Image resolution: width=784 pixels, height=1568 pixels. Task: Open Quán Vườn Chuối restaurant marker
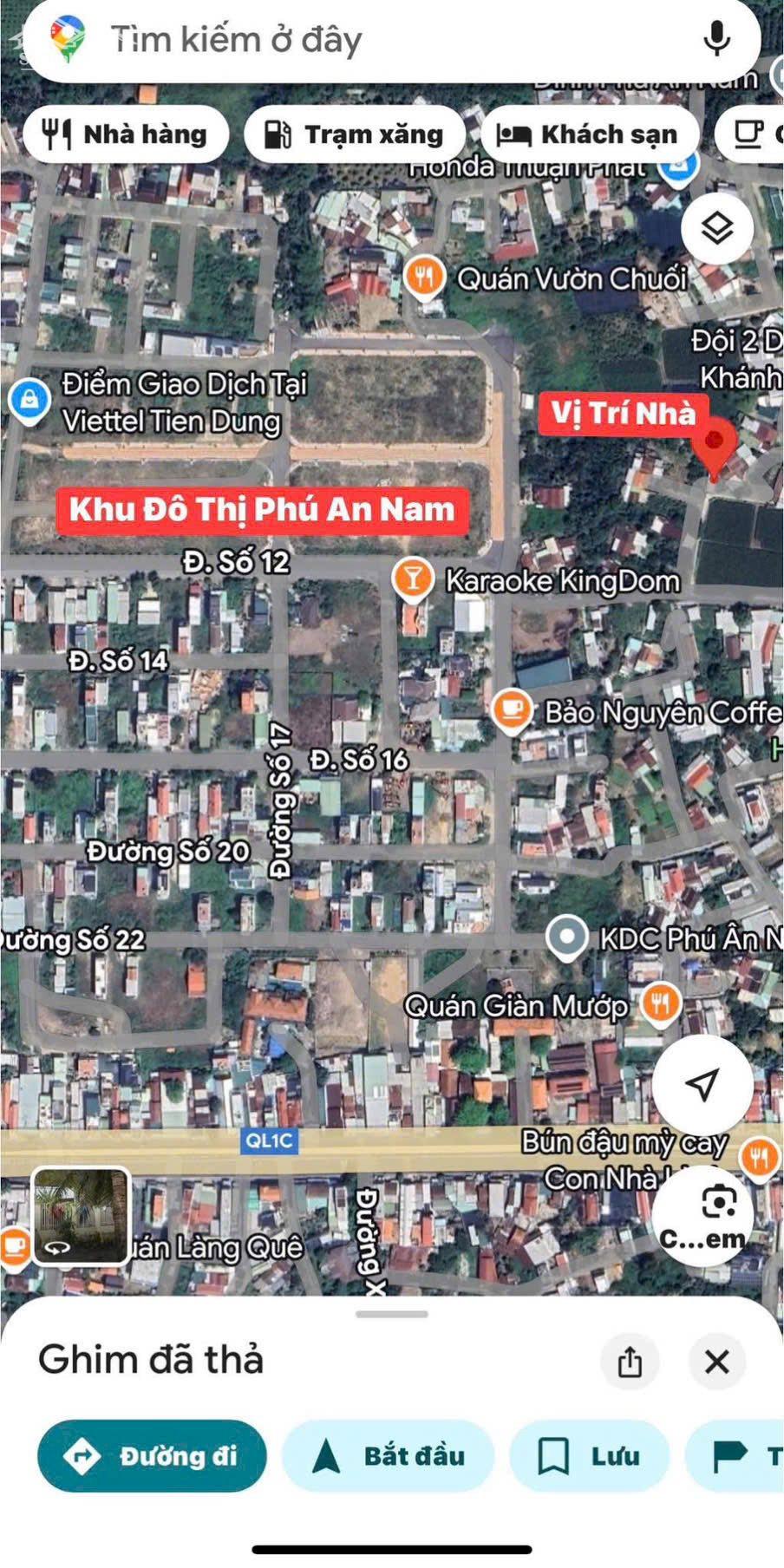pos(424,278)
